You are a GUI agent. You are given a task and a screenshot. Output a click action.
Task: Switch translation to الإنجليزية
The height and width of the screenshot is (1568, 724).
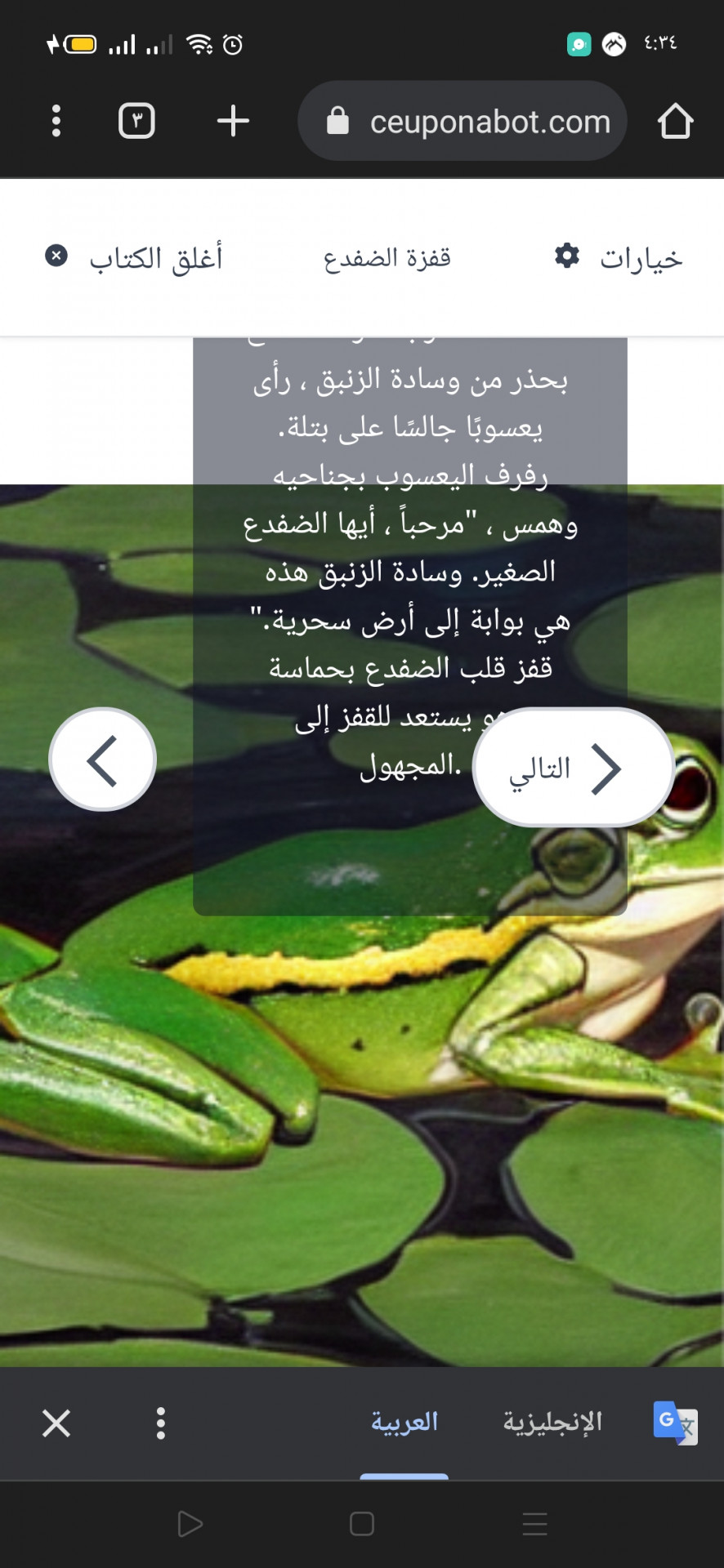(552, 1423)
